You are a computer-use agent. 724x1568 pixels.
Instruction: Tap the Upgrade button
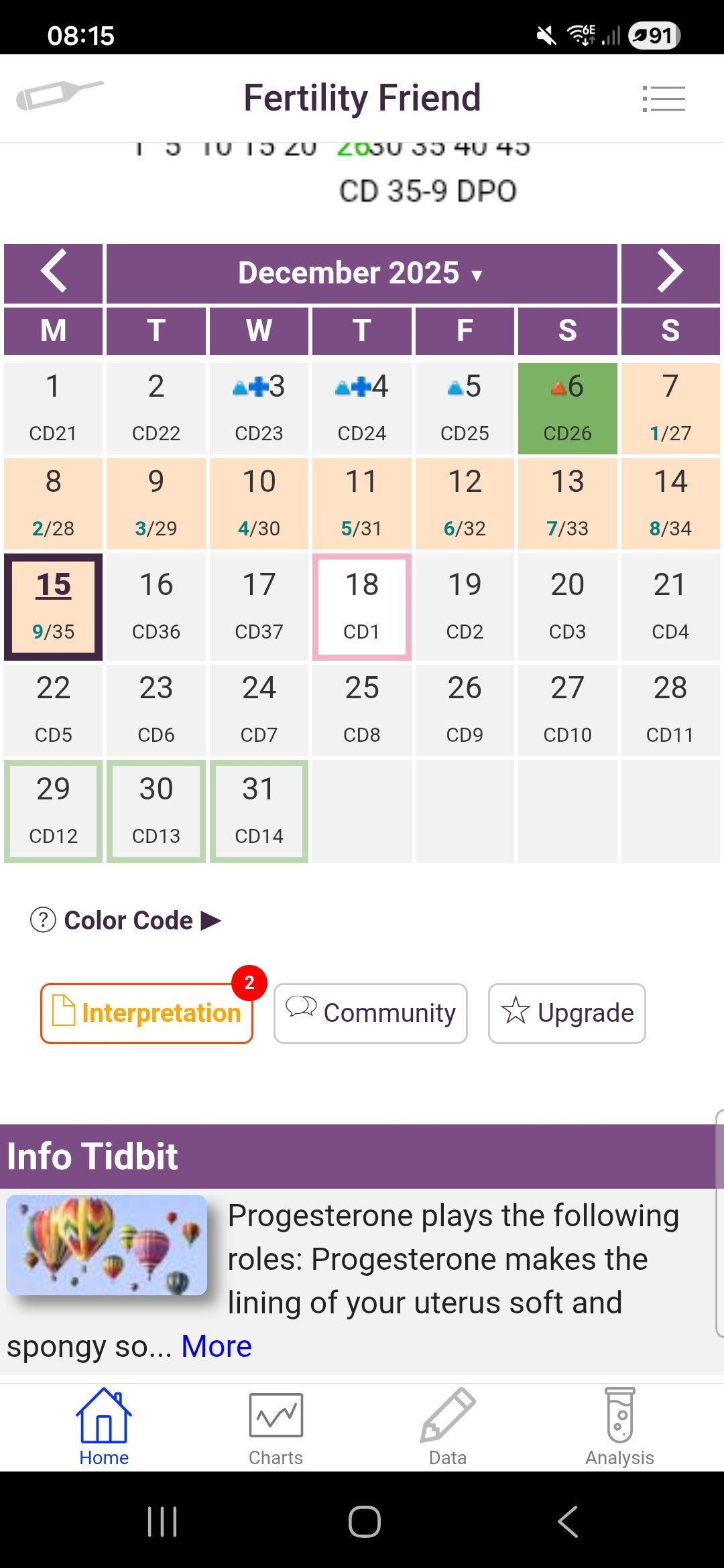(x=566, y=1013)
